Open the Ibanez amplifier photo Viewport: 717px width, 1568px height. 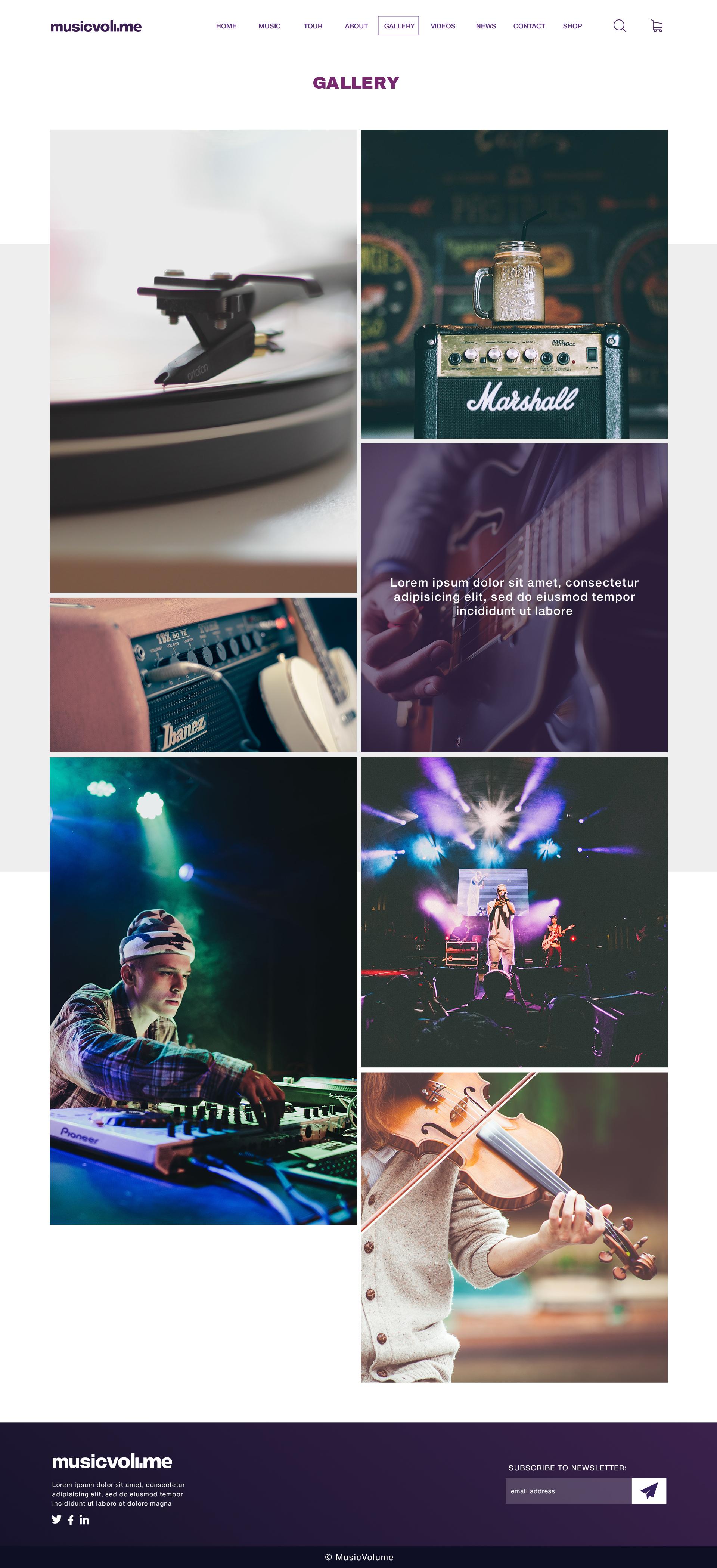[x=203, y=674]
